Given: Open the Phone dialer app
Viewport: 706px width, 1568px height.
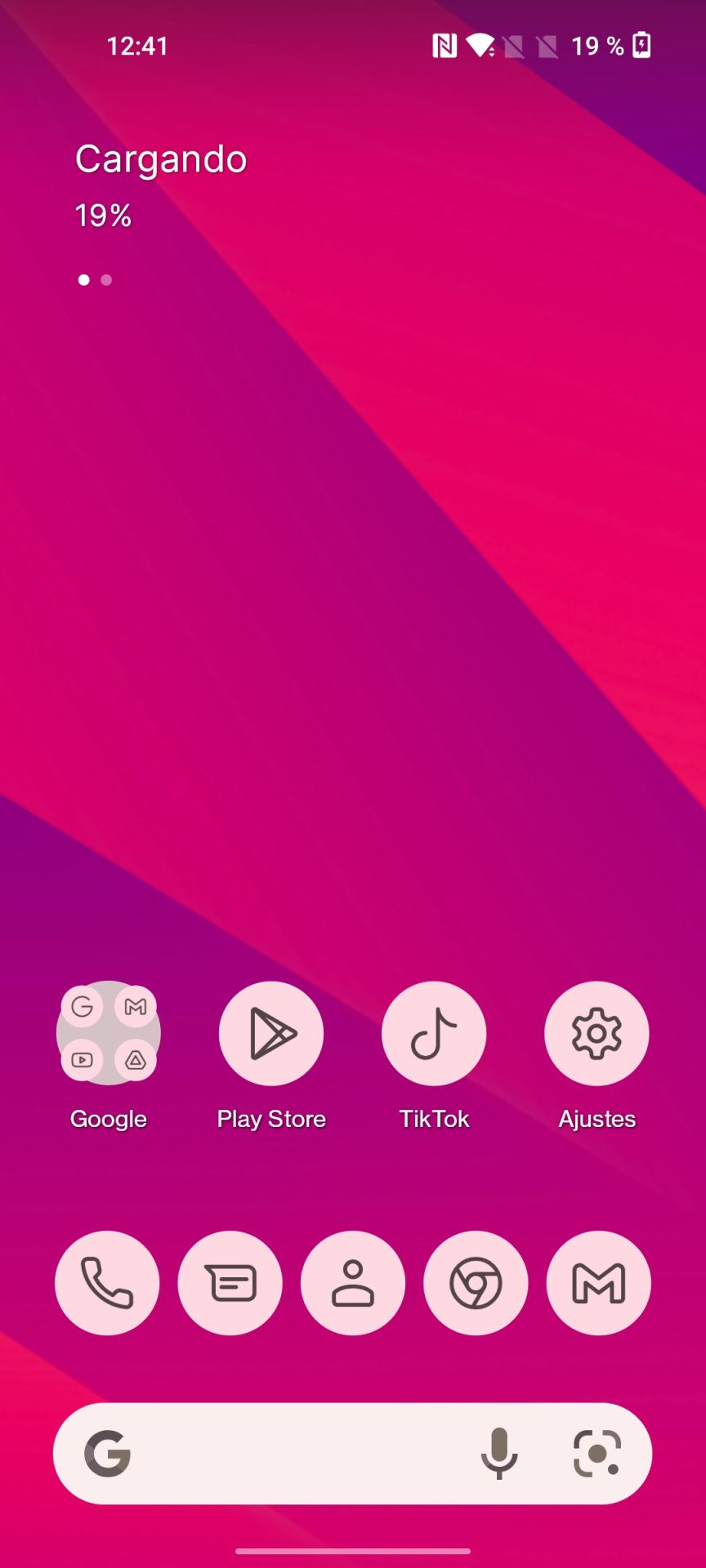Looking at the screenshot, I should (x=107, y=1283).
